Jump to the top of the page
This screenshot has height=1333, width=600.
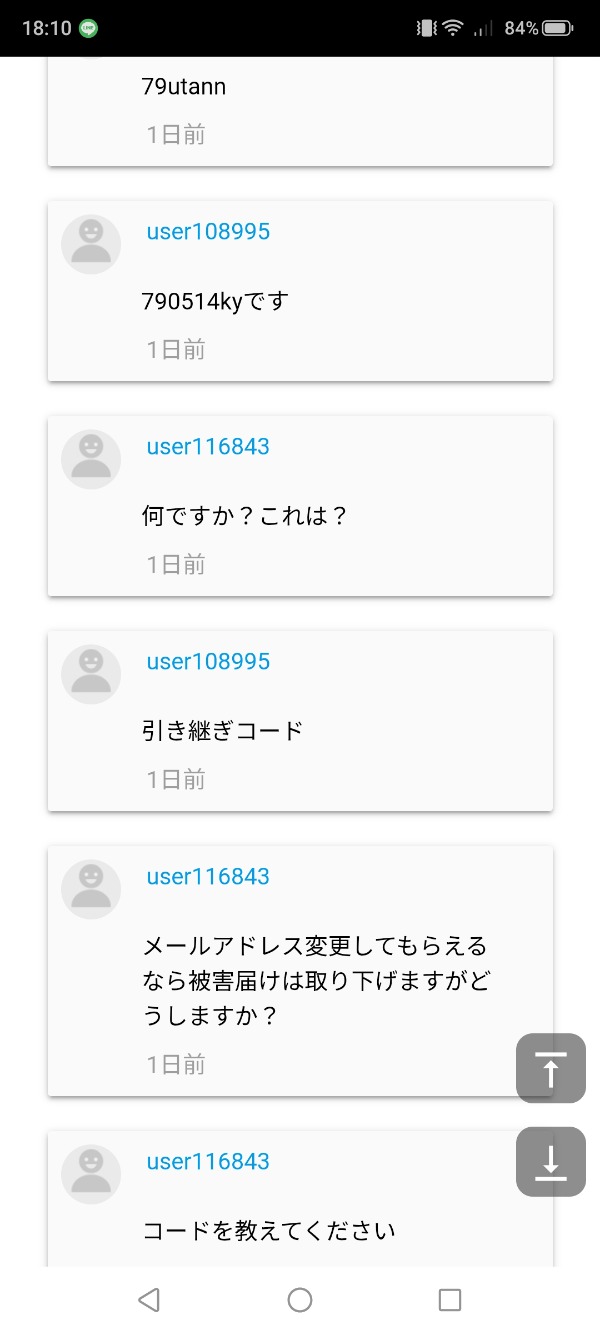(550, 1068)
